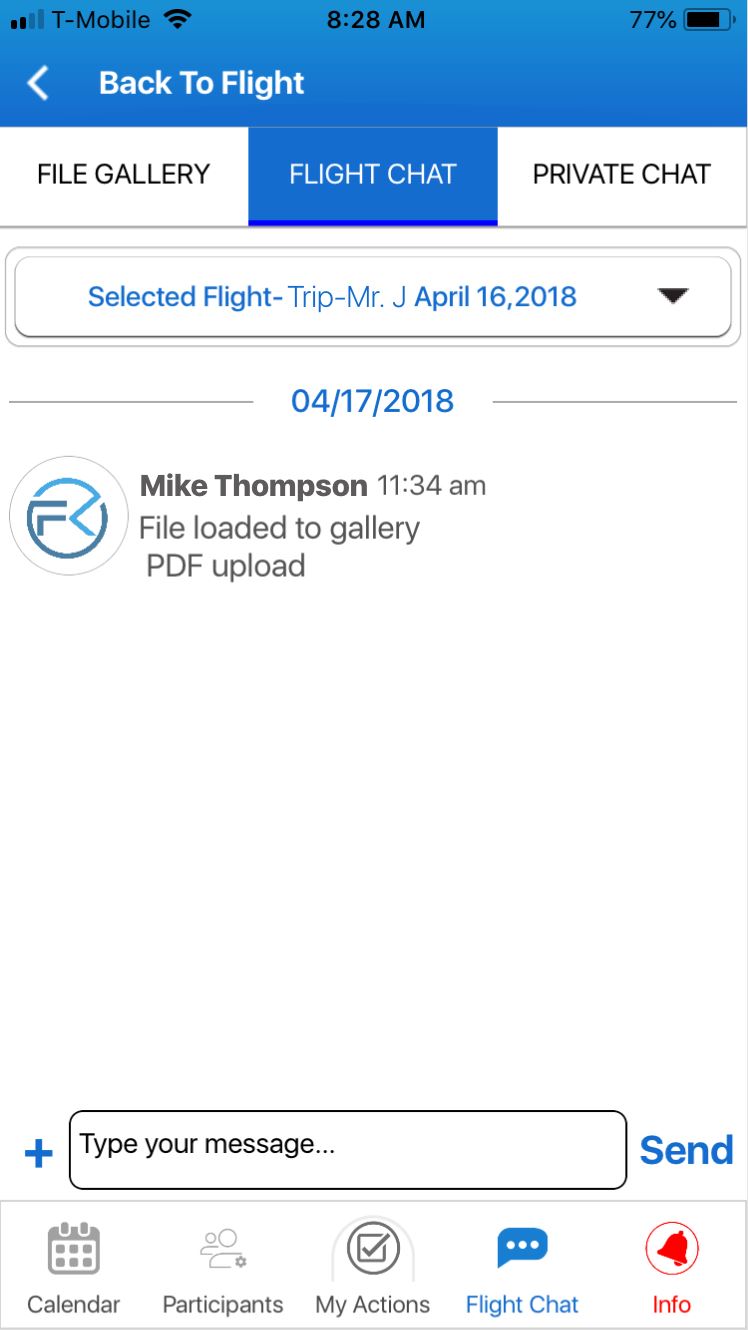Image resolution: width=748 pixels, height=1330 pixels.
Task: Select the Flight Chat top tab
Action: coord(373,175)
